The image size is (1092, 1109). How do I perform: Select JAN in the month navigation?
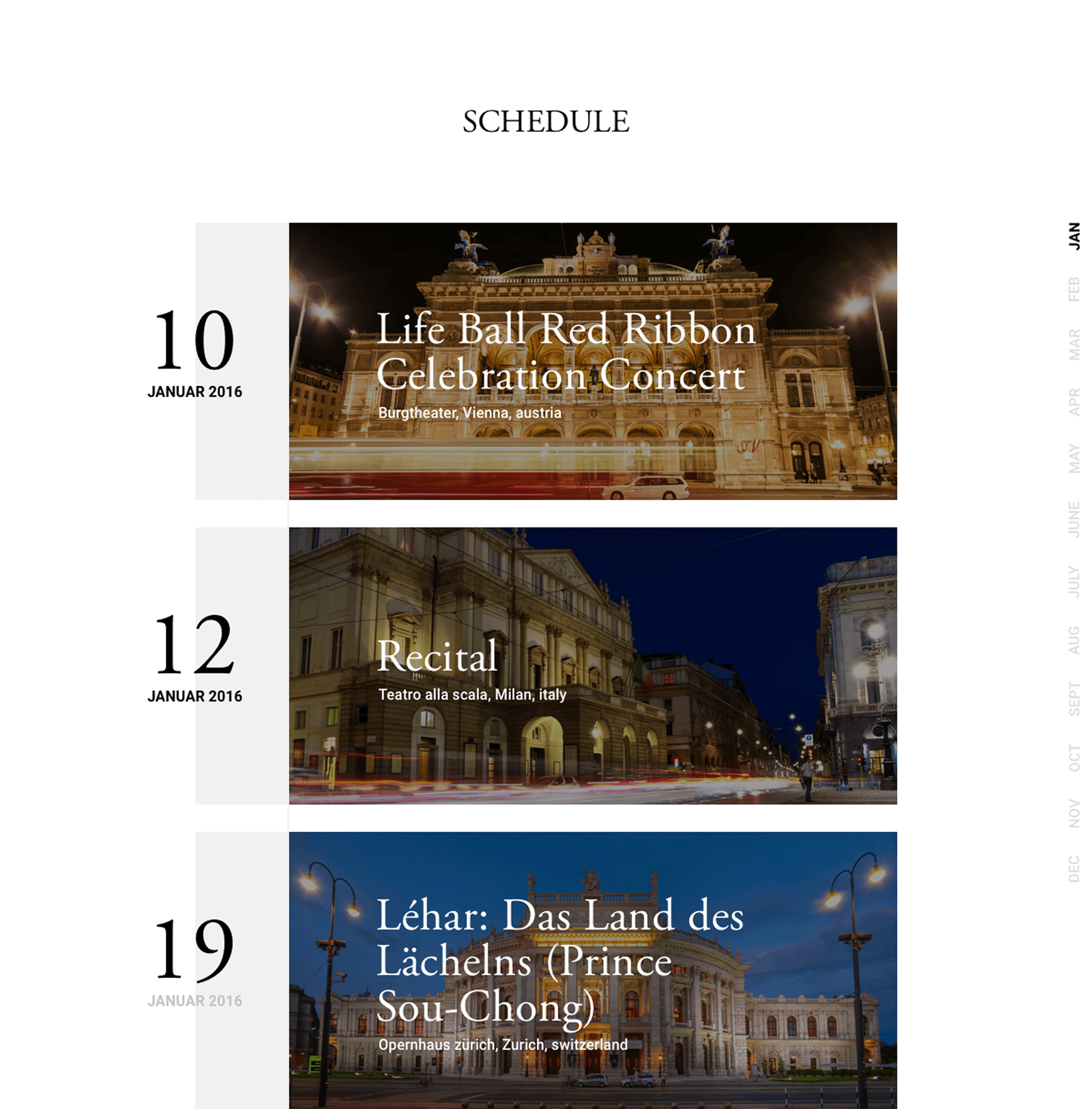point(1074,236)
